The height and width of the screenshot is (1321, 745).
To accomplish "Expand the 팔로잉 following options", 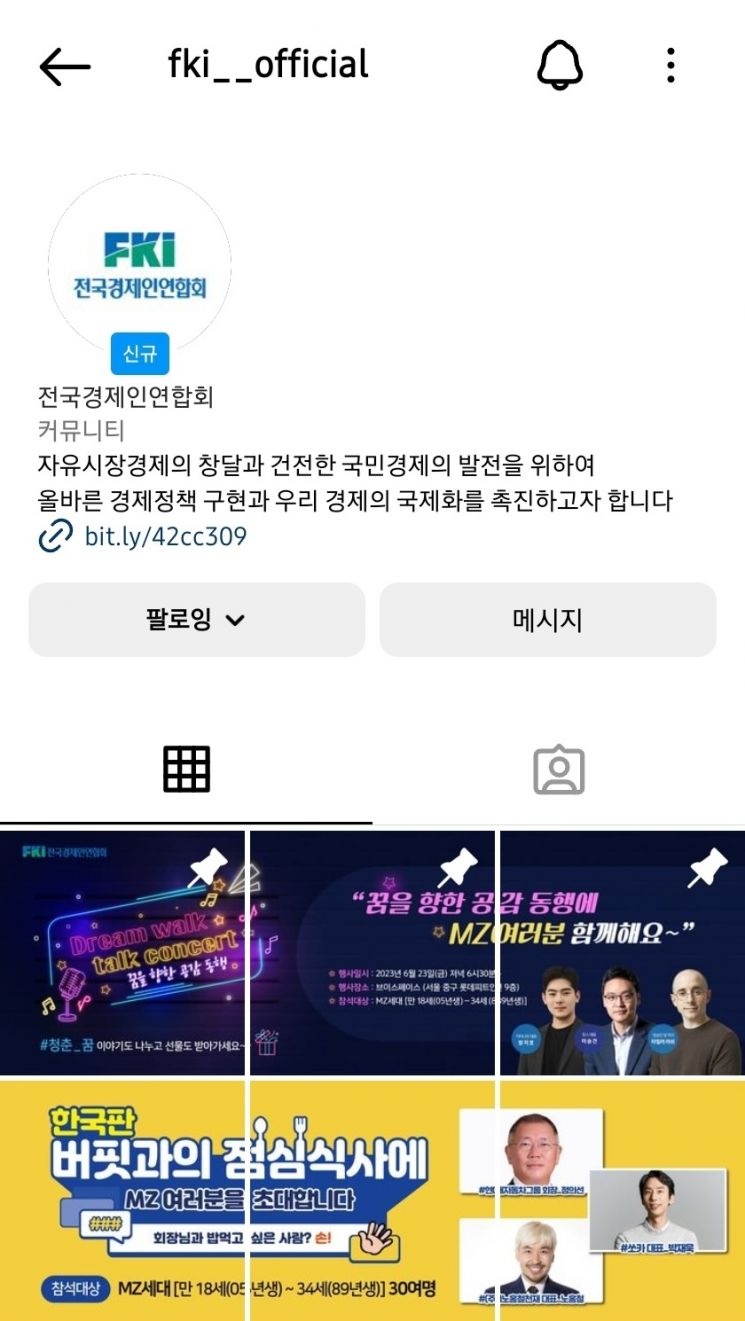I will [197, 620].
